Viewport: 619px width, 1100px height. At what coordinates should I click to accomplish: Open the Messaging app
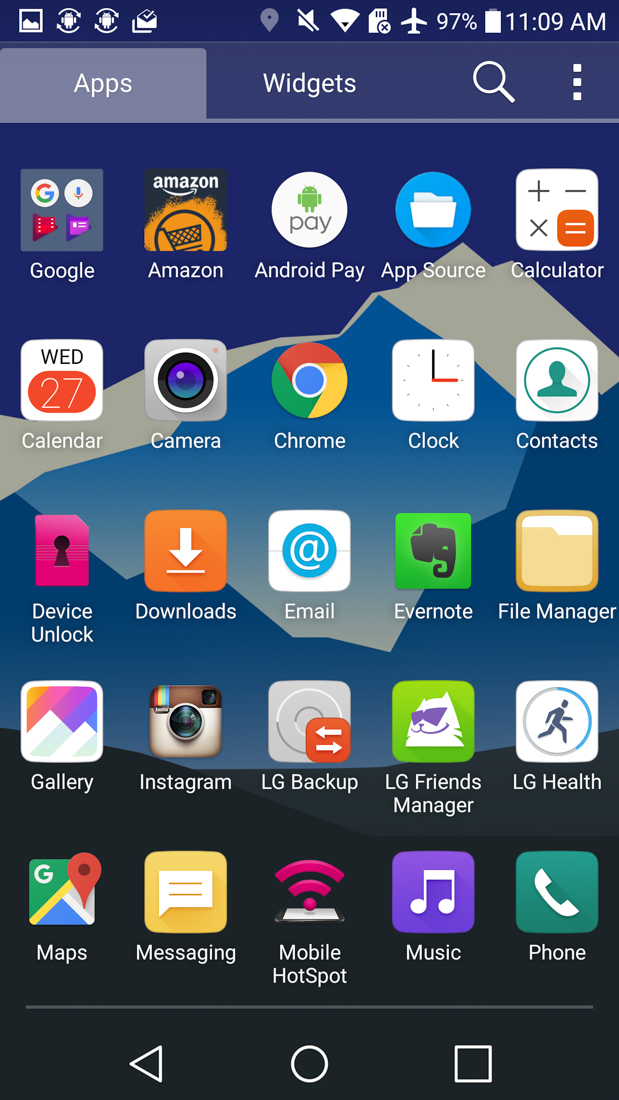(186, 892)
